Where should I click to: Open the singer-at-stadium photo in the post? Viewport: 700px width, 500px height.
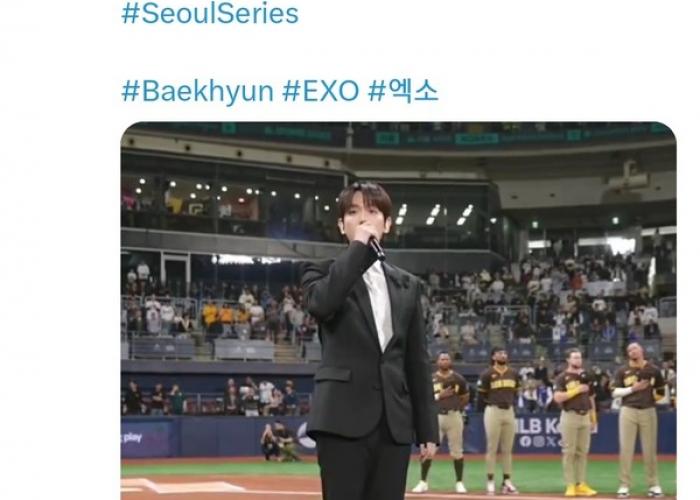click(x=398, y=310)
